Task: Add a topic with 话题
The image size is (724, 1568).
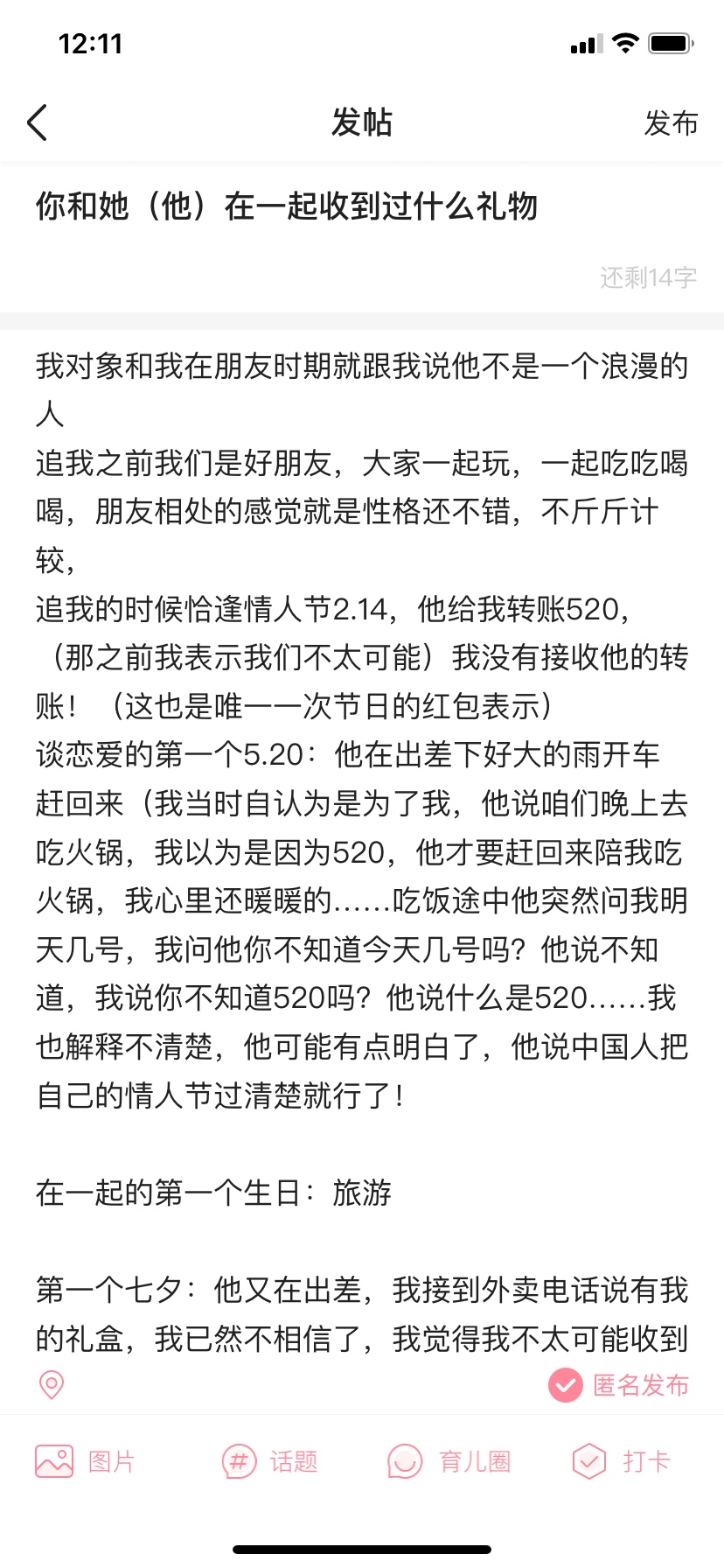Action: coord(269,1461)
